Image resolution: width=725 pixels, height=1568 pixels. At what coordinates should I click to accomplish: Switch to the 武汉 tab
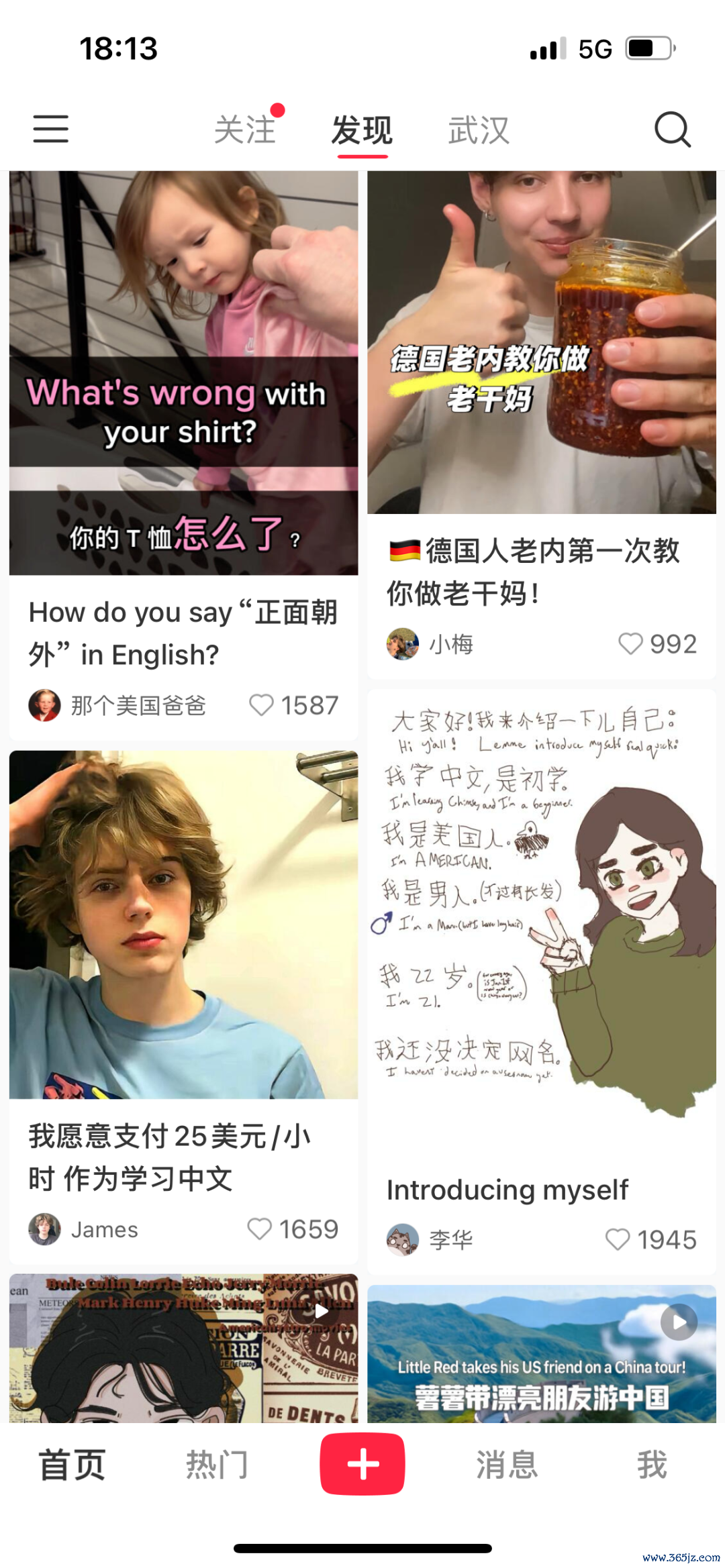click(x=479, y=129)
